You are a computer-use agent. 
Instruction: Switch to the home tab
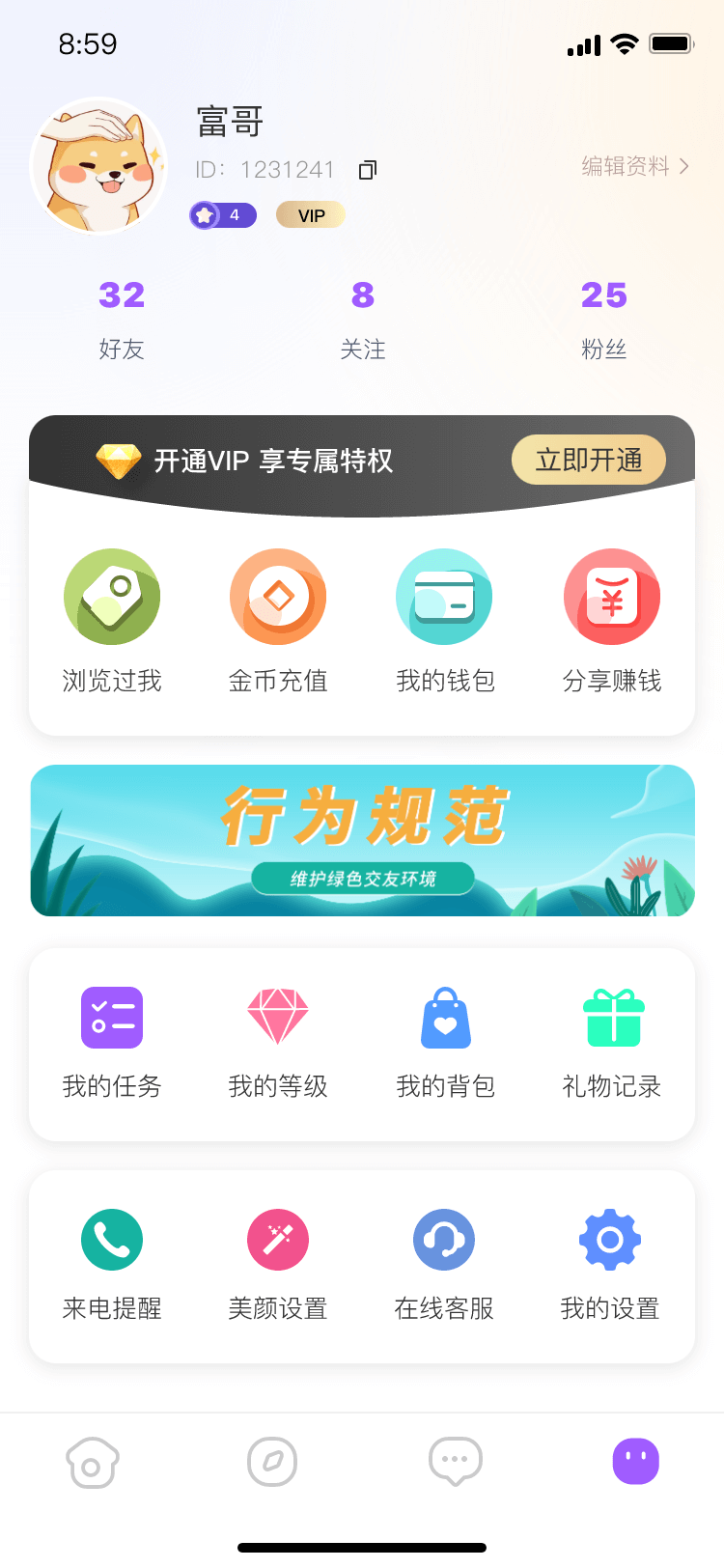(91, 1461)
